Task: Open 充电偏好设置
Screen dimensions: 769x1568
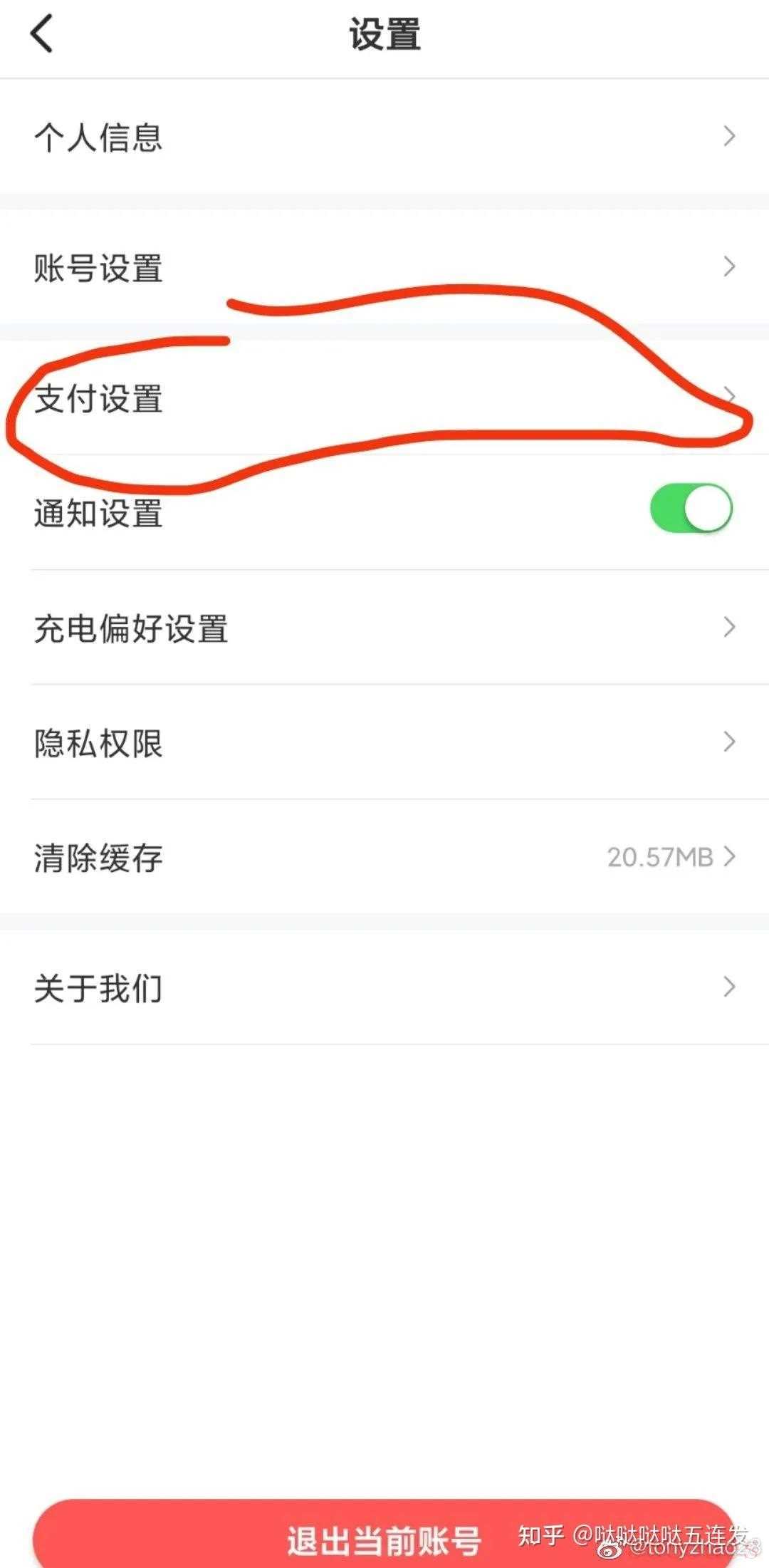Action: coord(384,627)
